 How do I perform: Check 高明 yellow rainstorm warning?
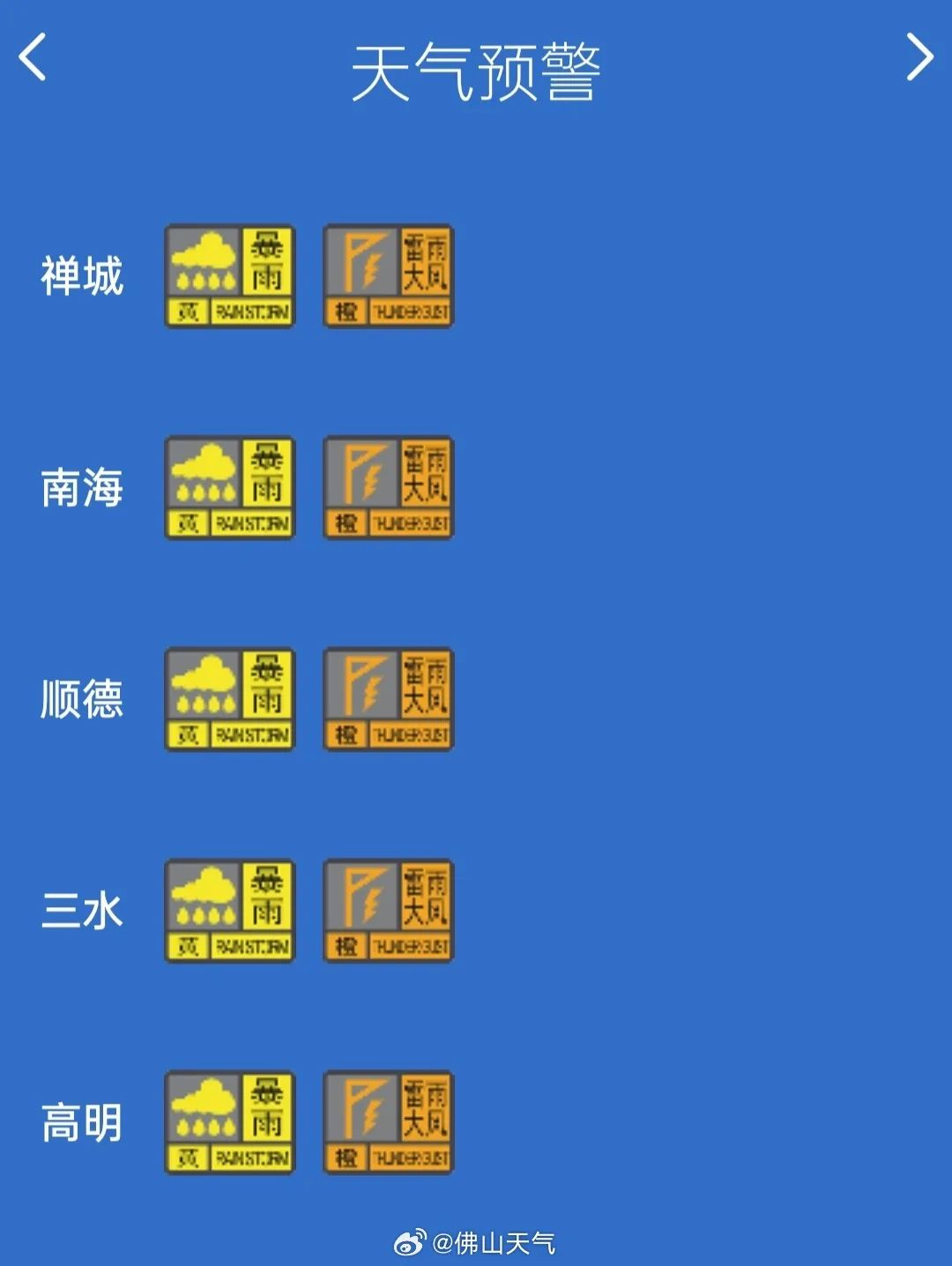[230, 1122]
